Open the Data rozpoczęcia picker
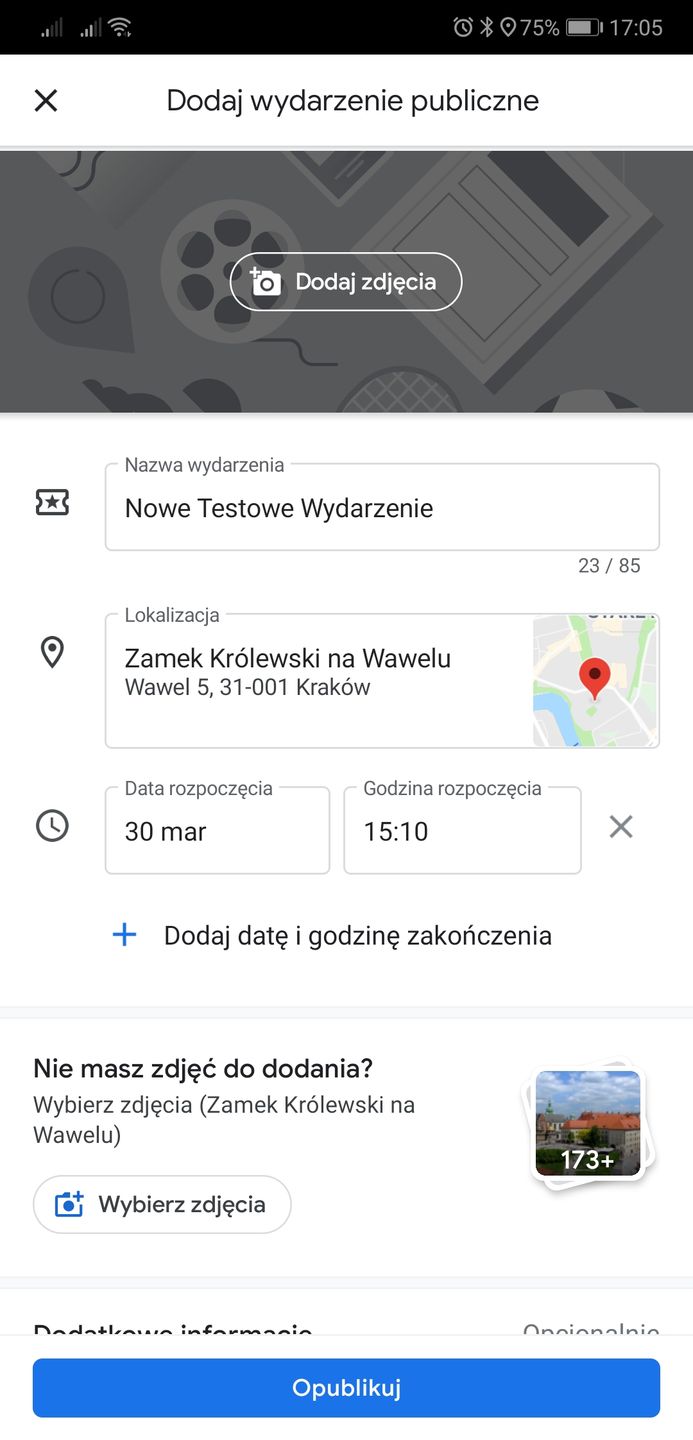Viewport: 693px width, 1440px height. click(217, 831)
